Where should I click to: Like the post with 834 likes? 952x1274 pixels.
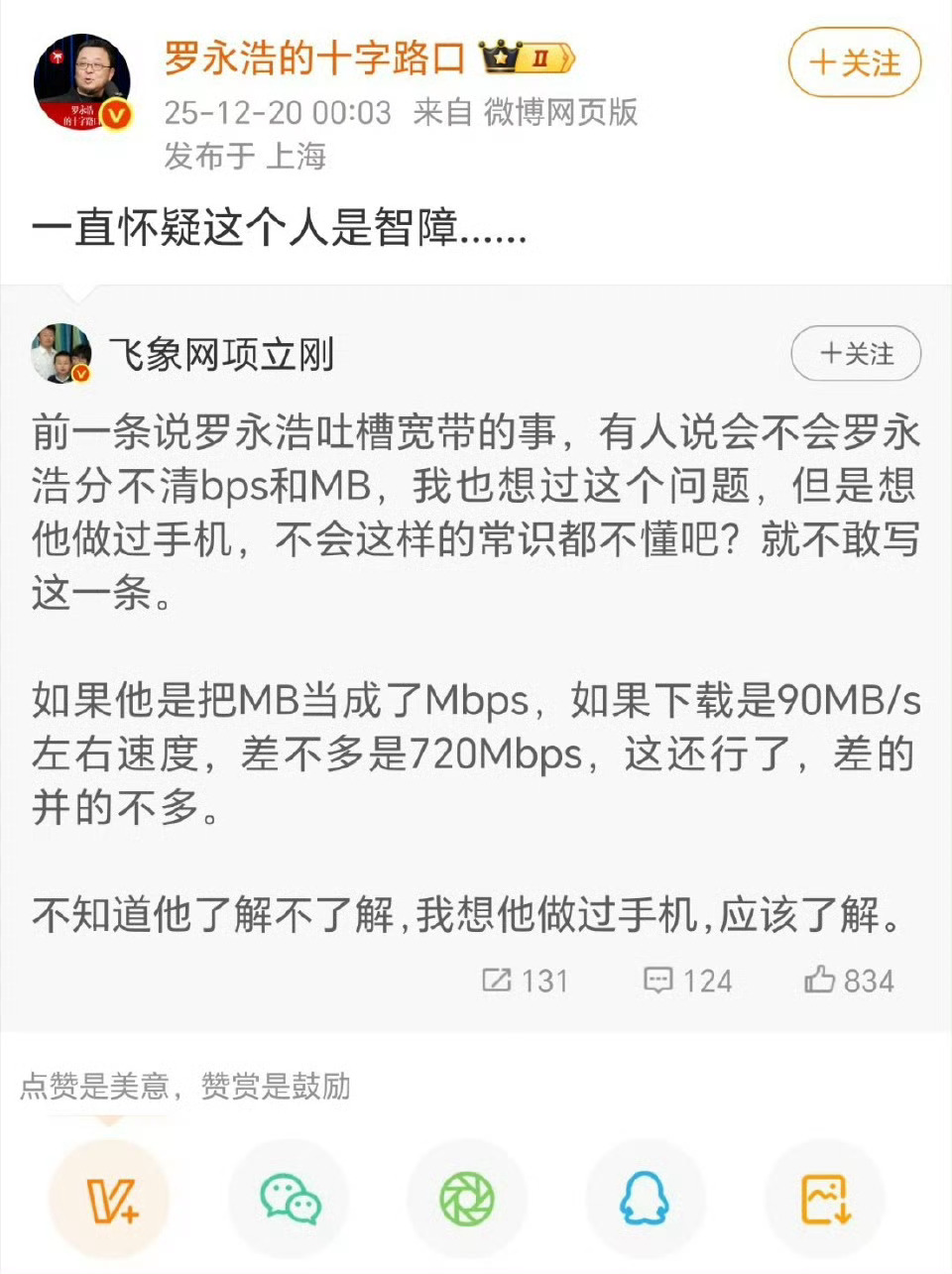[x=848, y=981]
